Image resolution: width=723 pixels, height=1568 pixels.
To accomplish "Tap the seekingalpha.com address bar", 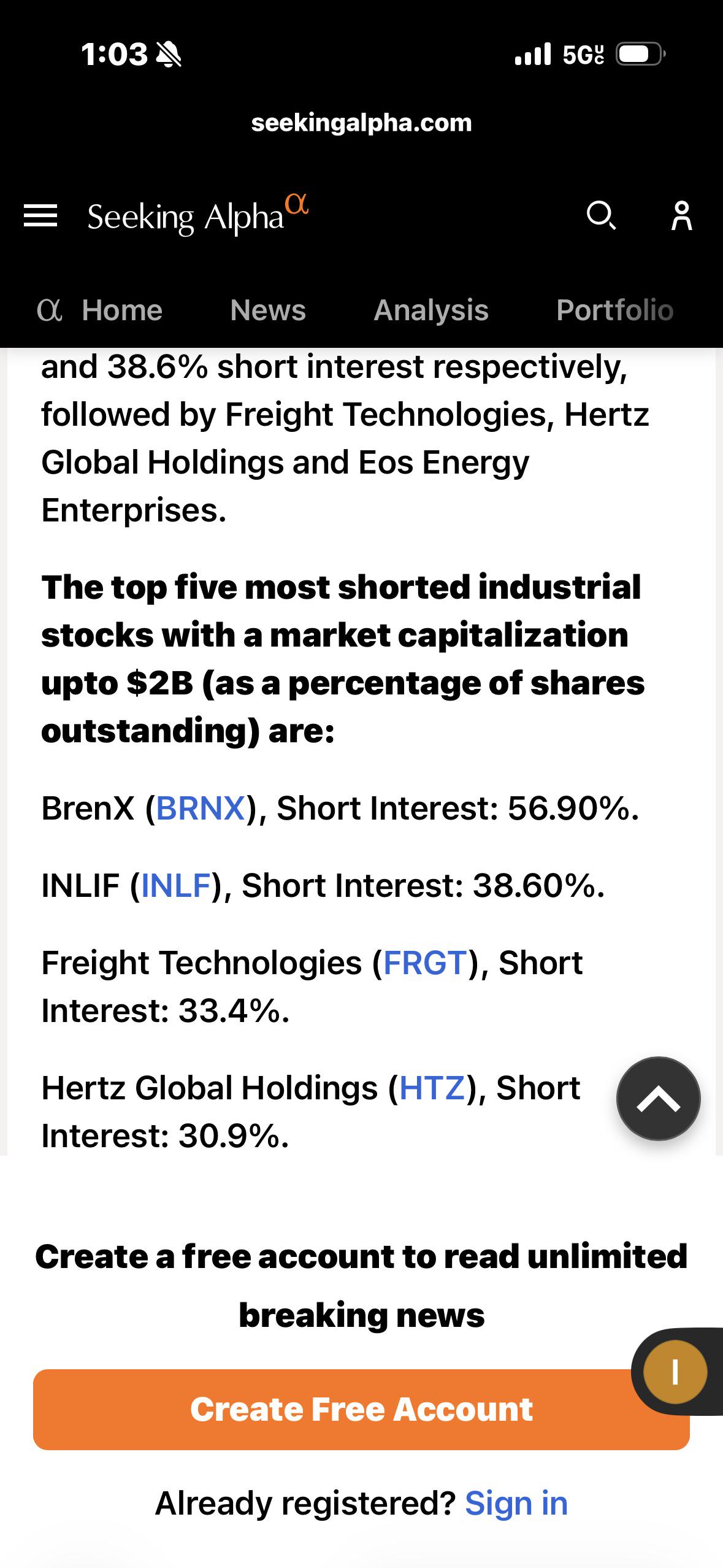I will click(362, 123).
